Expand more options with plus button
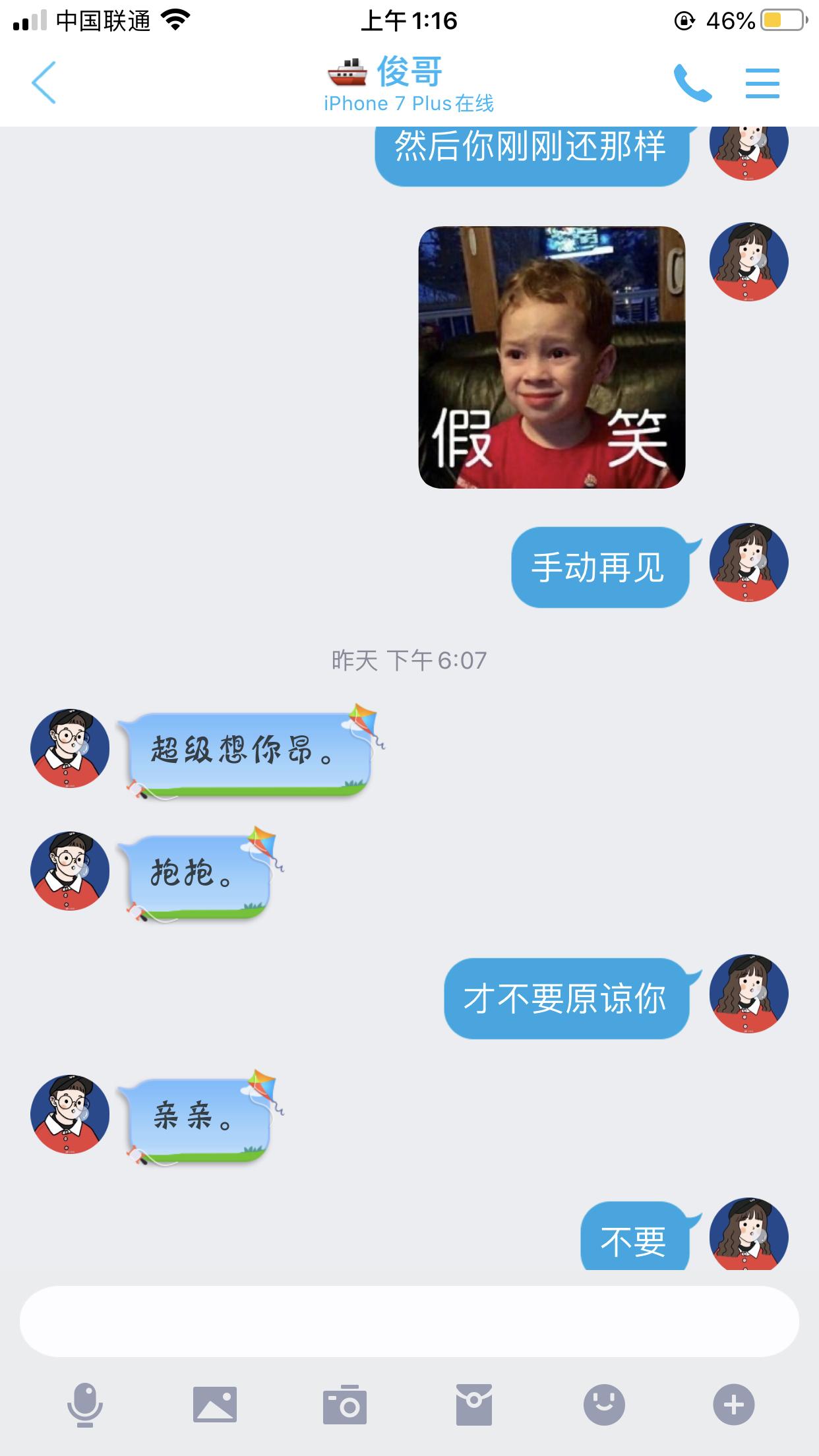Screen dimensions: 819x1456 pyautogui.click(x=733, y=1404)
